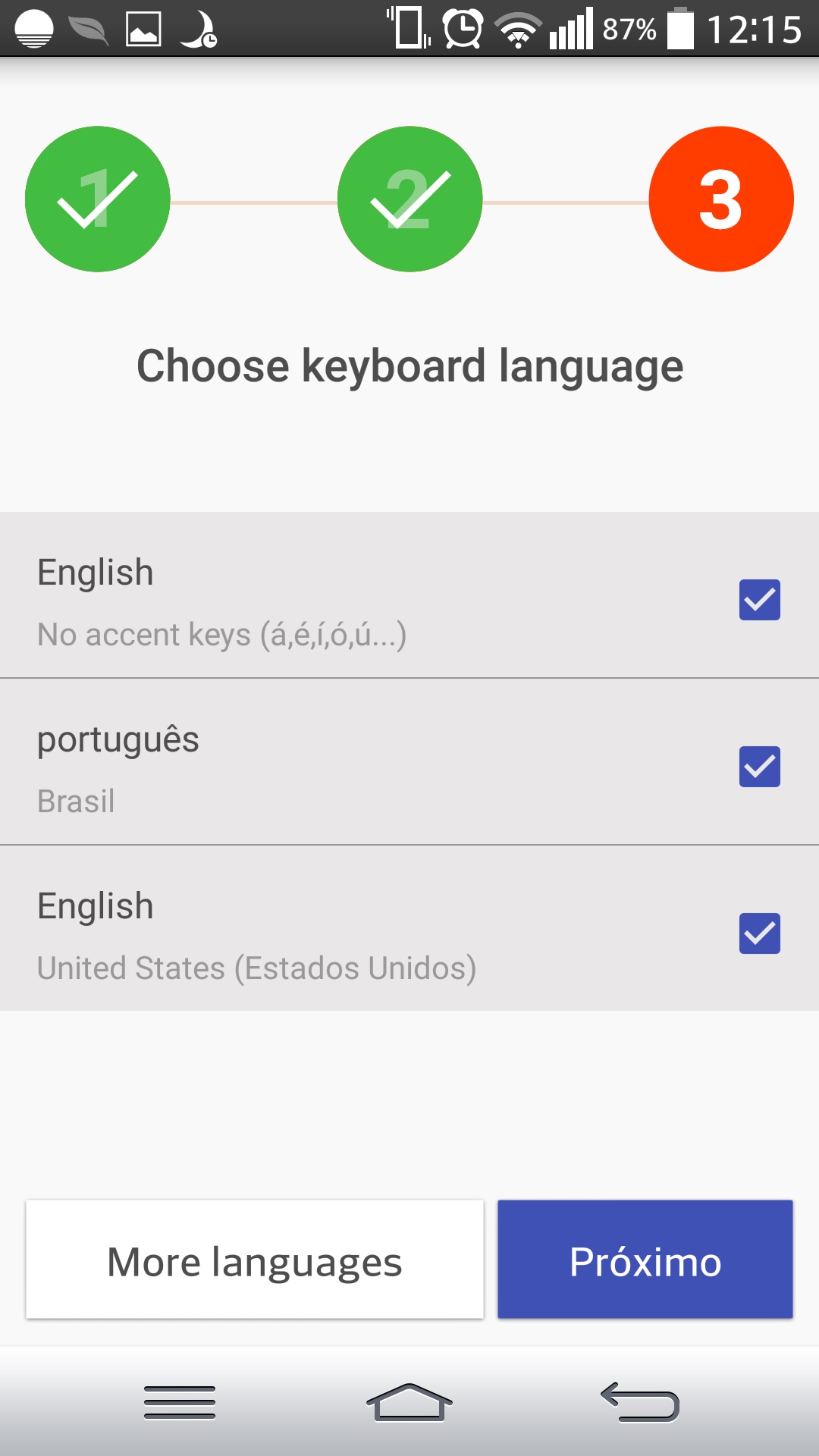Viewport: 819px width, 1456px height.
Task: Open More languages
Action: pos(255,1260)
